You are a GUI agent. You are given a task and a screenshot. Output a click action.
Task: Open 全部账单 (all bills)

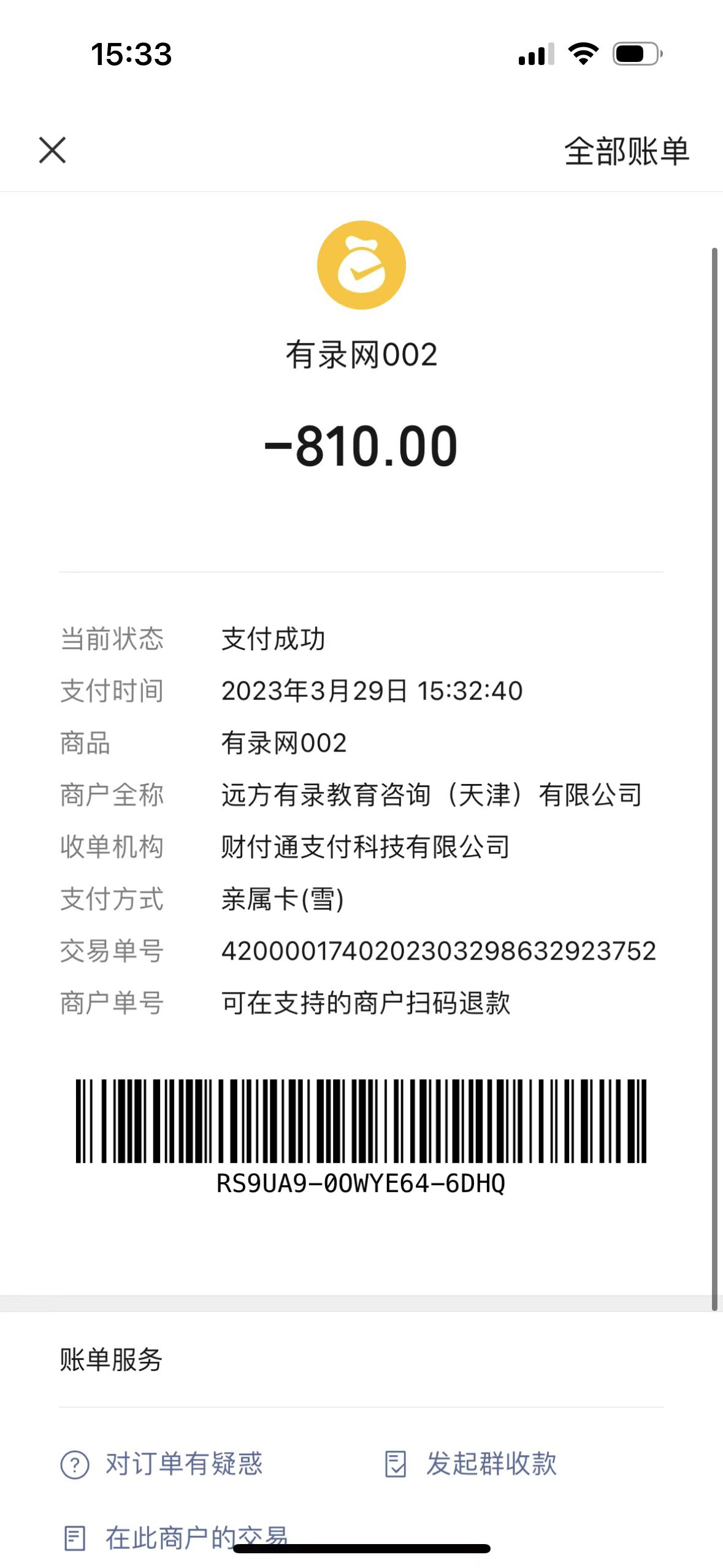coord(626,152)
